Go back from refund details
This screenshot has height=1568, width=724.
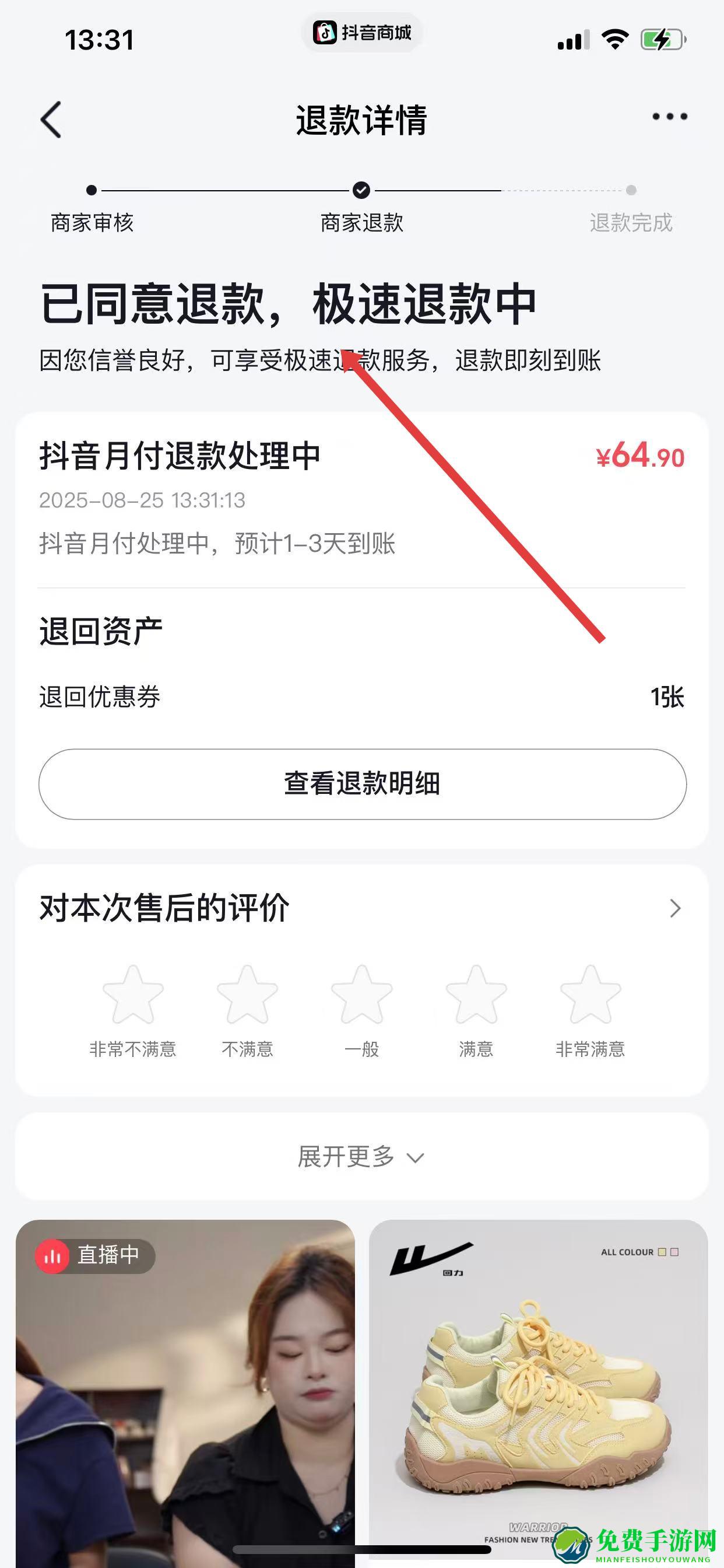coord(51,120)
